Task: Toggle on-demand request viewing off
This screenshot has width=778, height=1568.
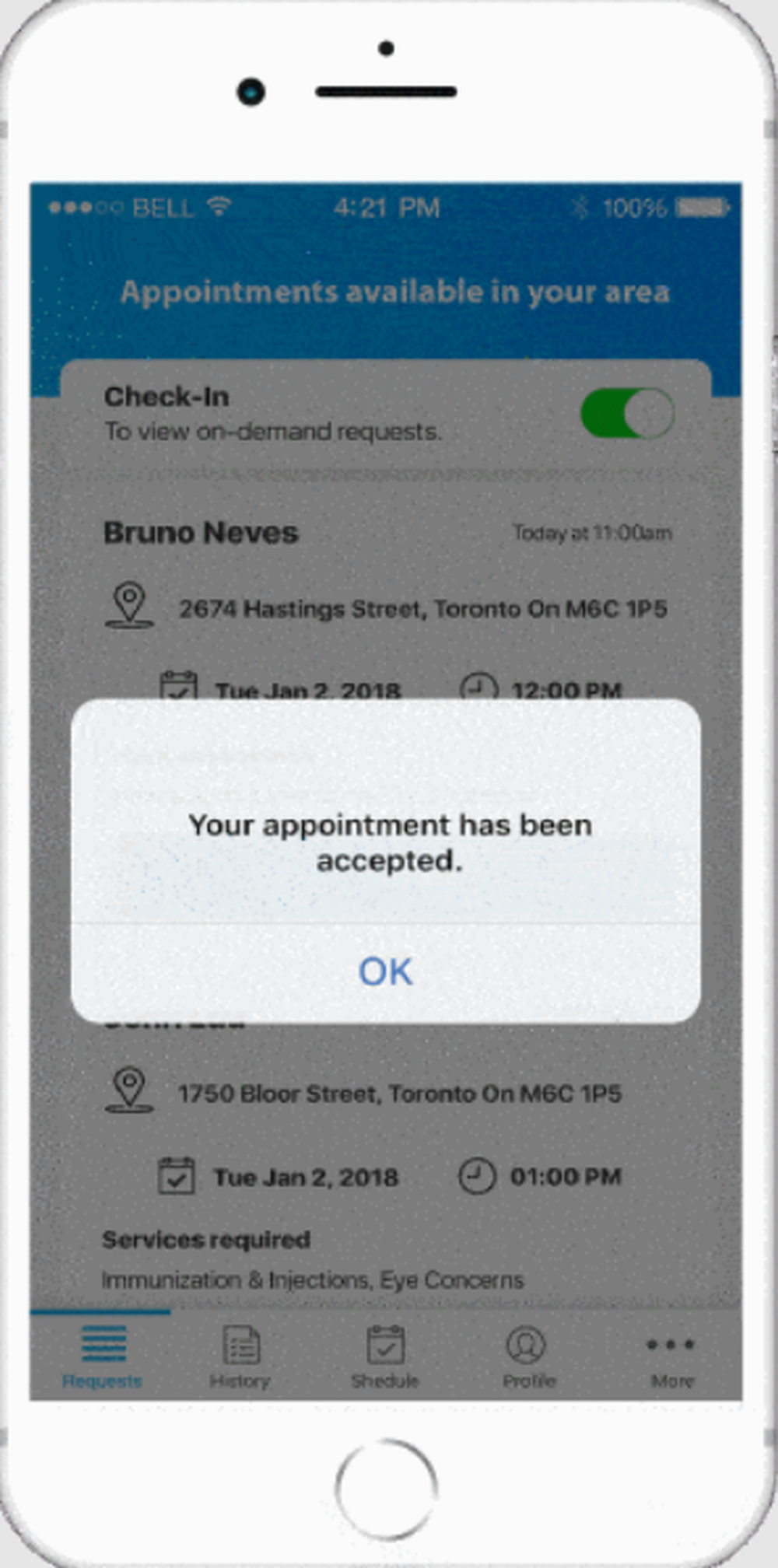Action: coord(628,413)
